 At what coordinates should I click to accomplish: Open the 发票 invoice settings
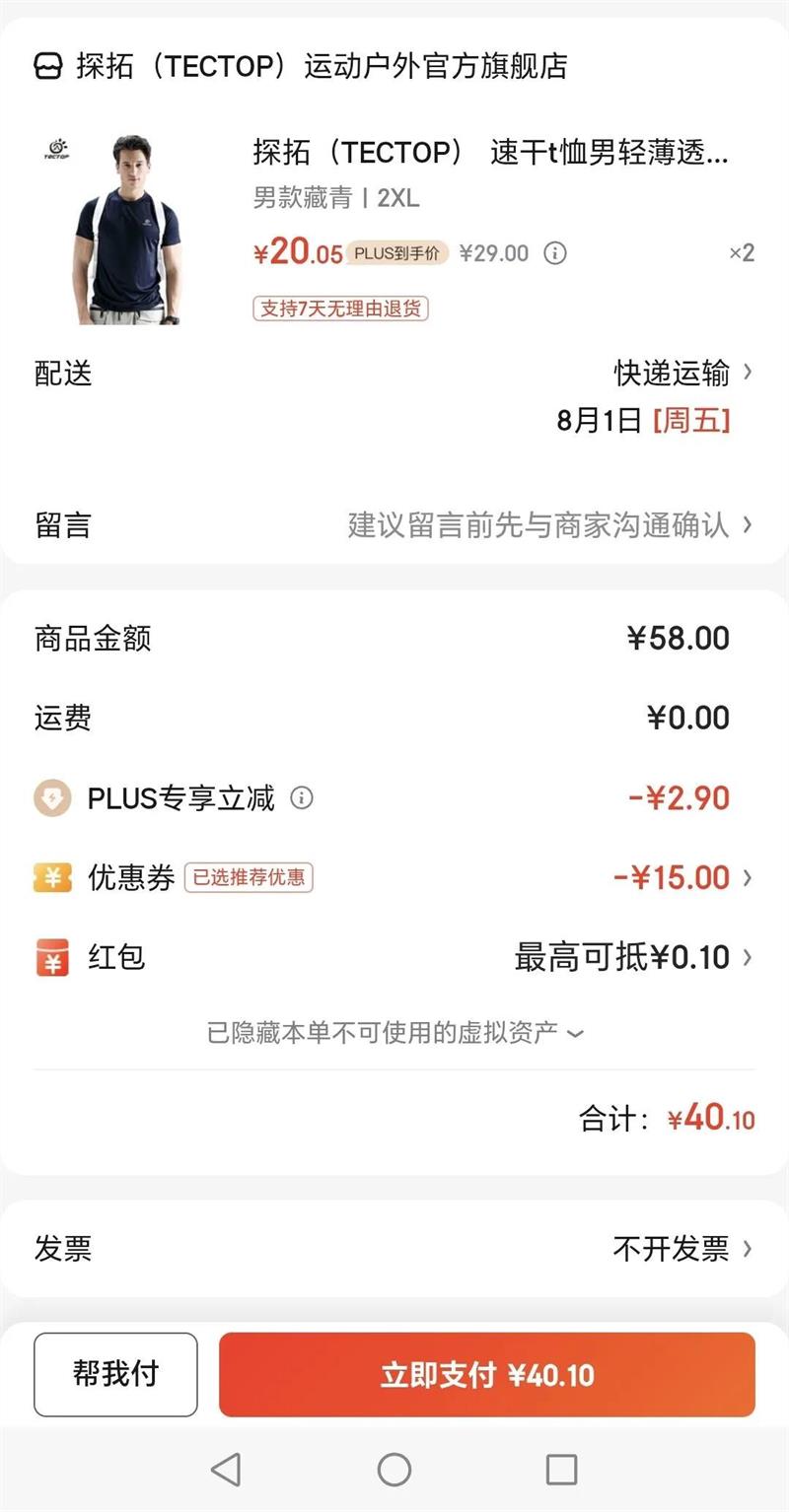681,1250
